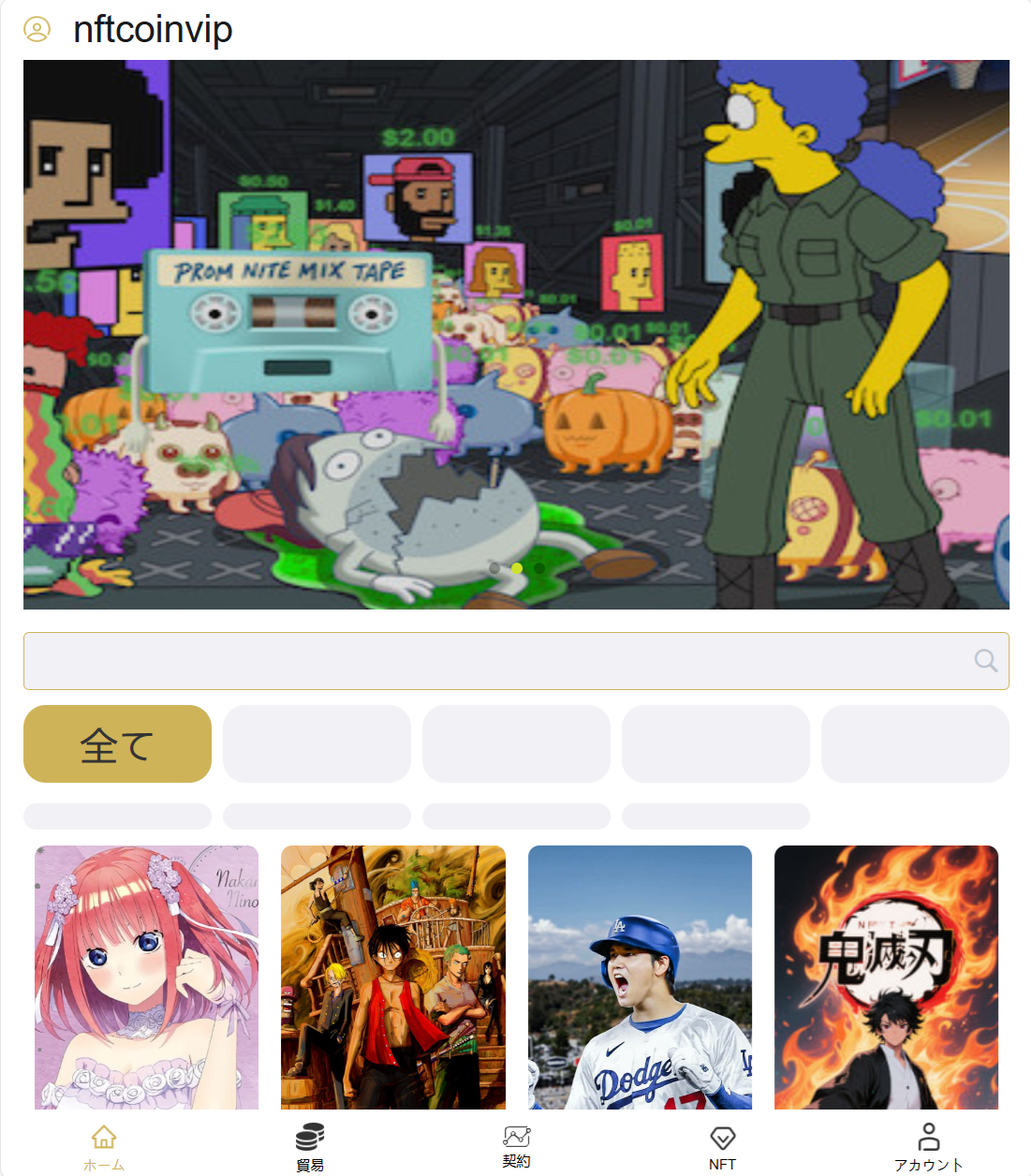Switch to the NFT tab
This screenshot has height=1176, width=1031.
[x=722, y=1147]
